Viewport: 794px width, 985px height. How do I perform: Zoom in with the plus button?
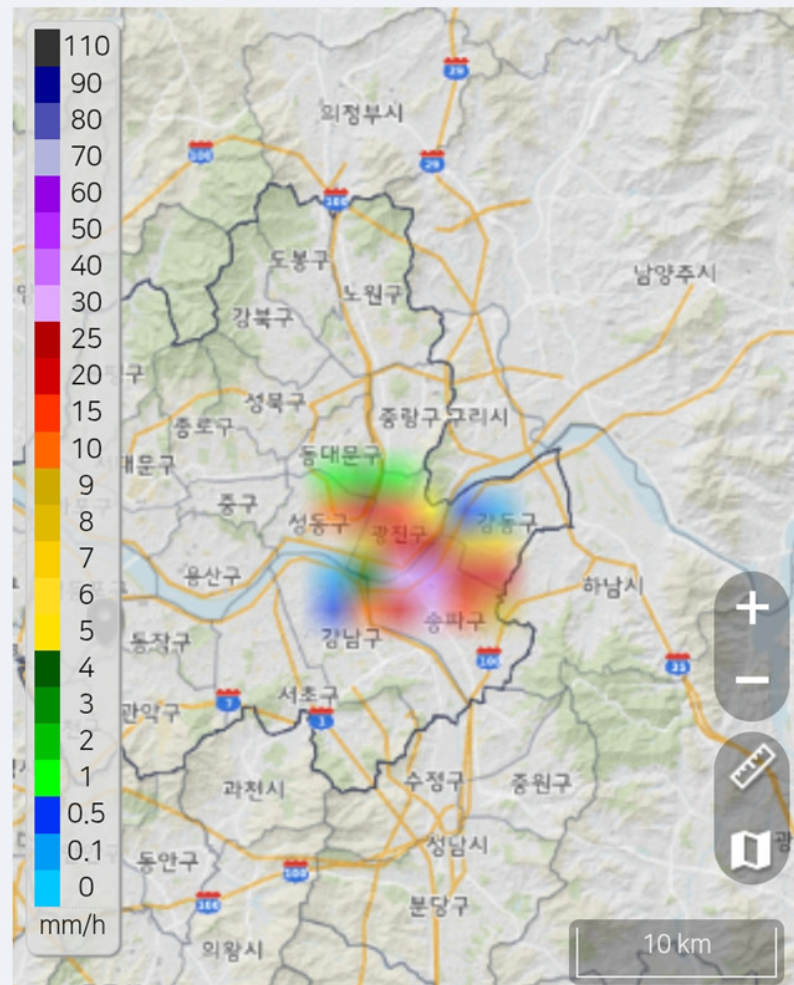pos(752,608)
